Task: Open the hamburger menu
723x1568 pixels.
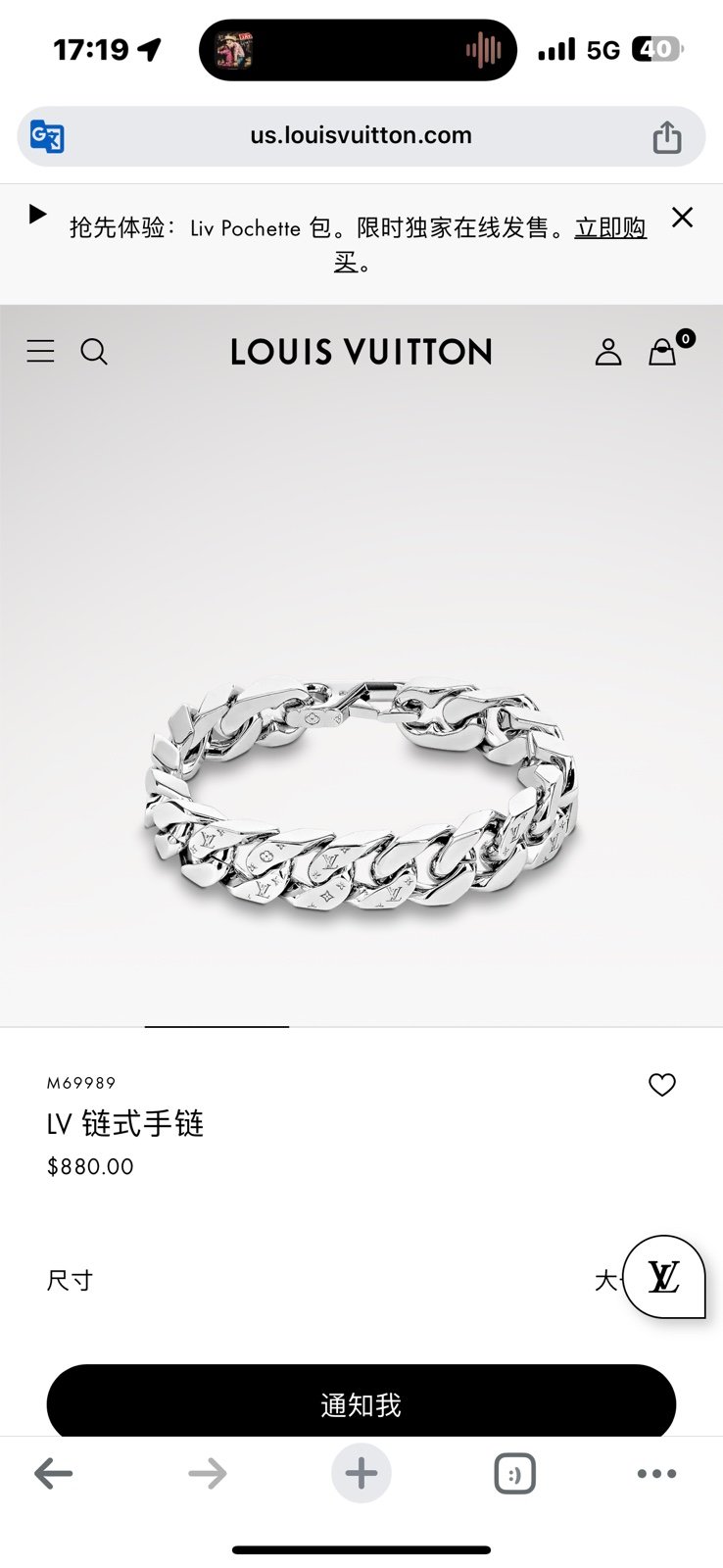Action: pos(41,351)
